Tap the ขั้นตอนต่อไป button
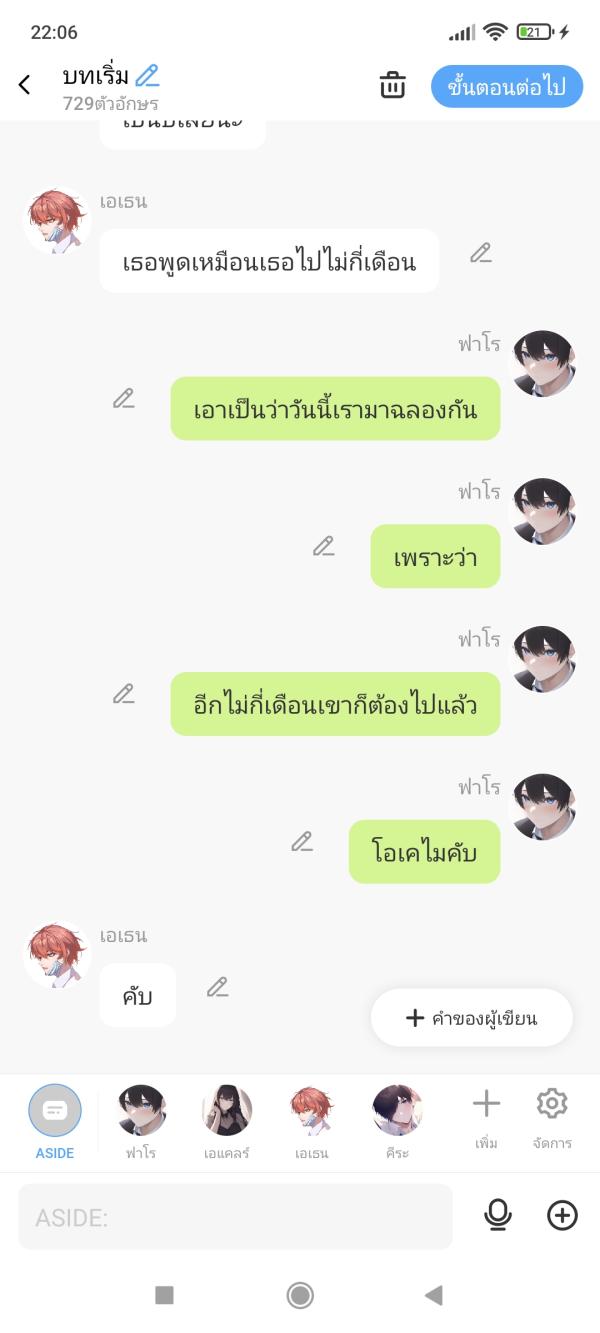 tap(506, 86)
